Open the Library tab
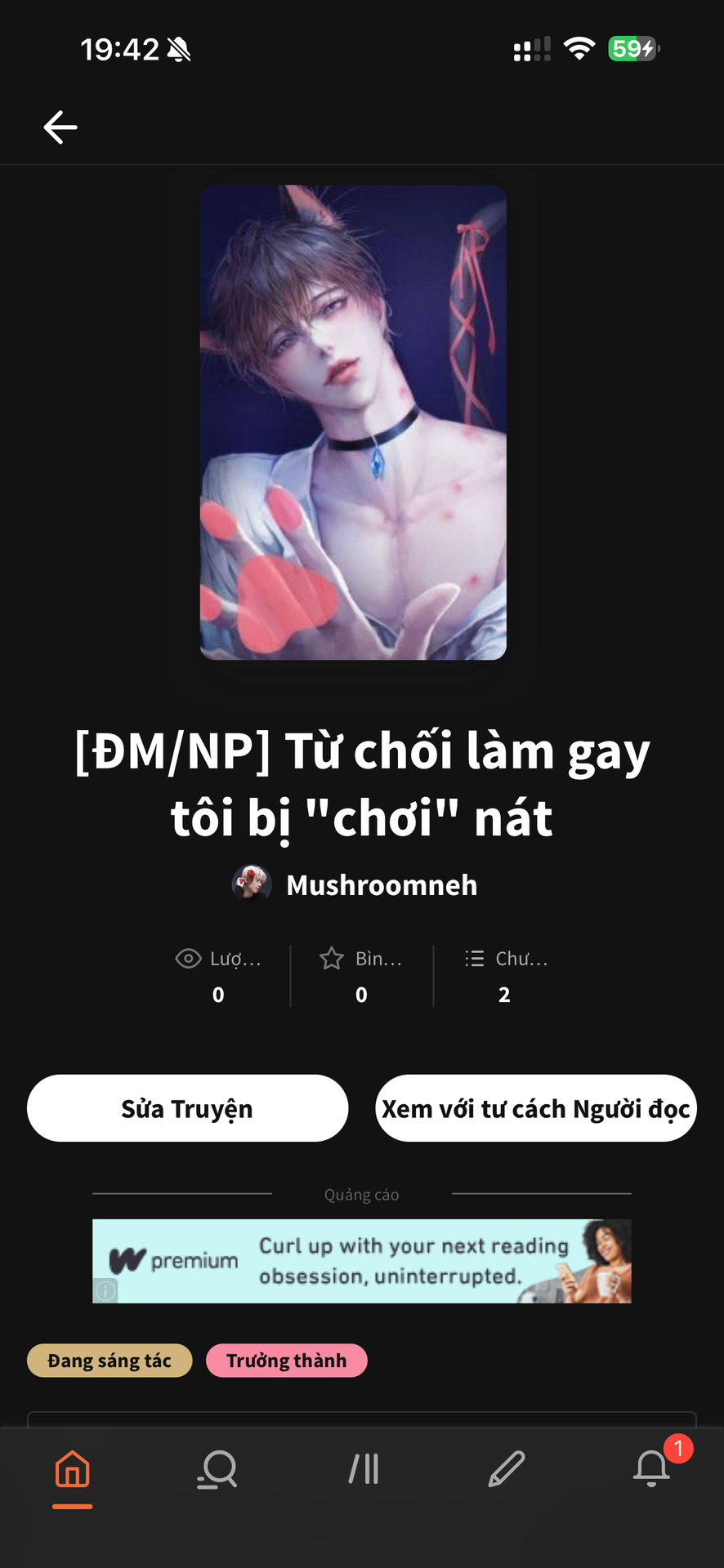The height and width of the screenshot is (1568, 724). [x=363, y=1470]
